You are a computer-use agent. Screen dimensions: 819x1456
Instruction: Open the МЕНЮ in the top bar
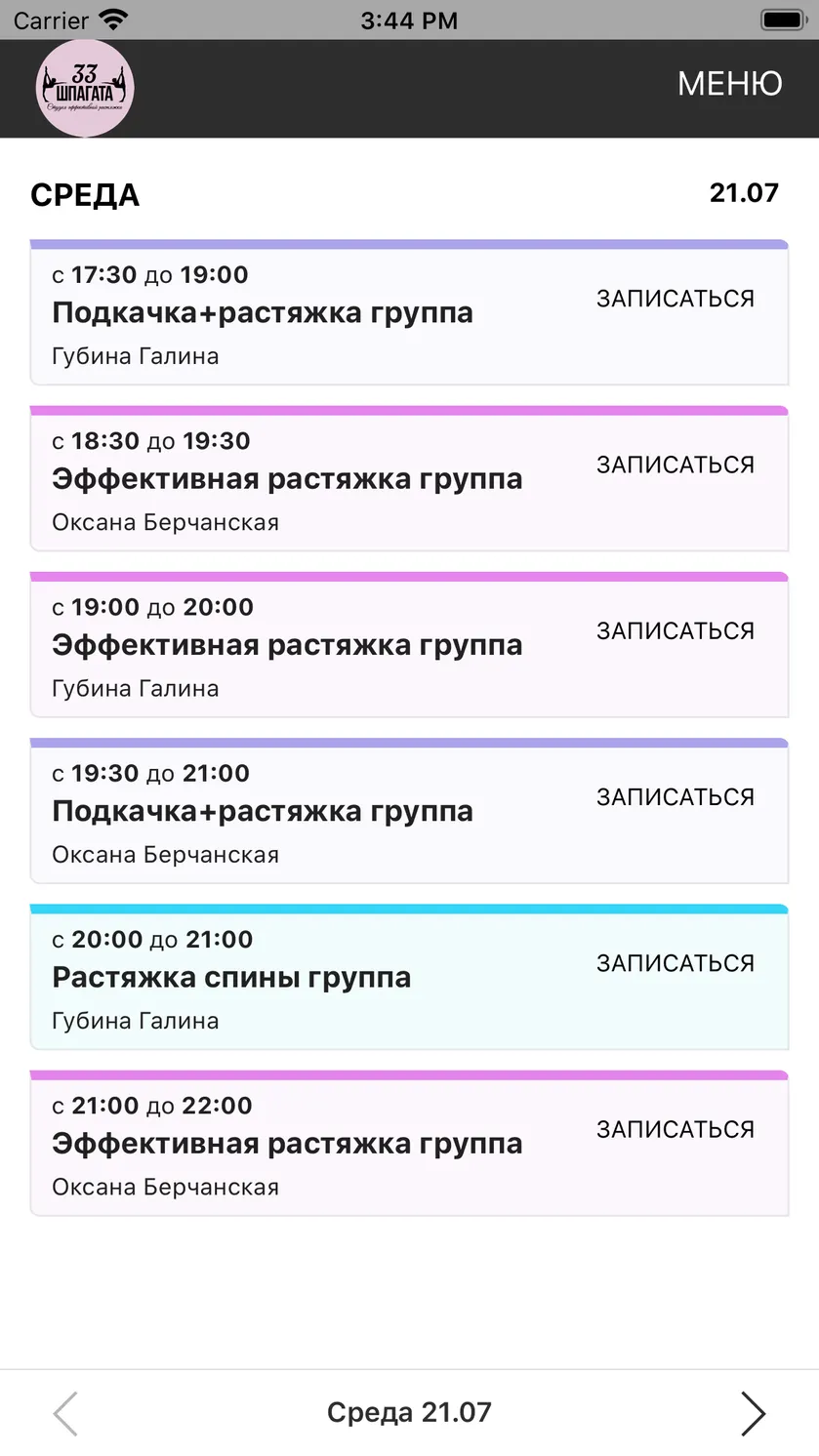coord(729,84)
